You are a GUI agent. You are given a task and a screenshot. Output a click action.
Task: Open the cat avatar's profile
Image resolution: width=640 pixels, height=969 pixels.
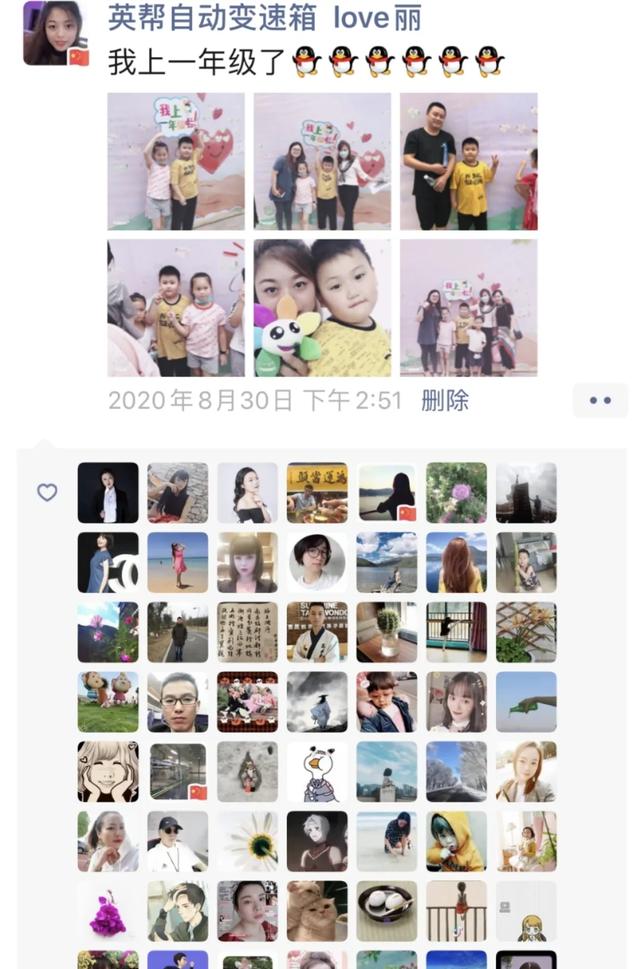tap(317, 911)
